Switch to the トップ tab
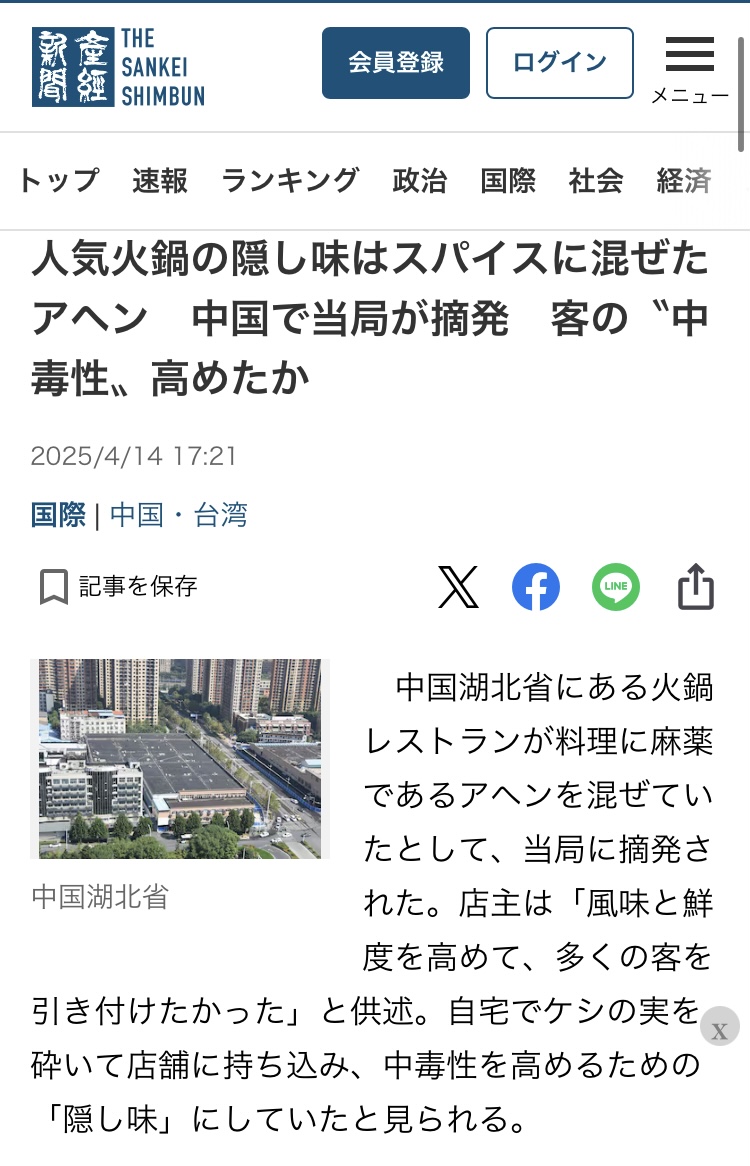 59,181
